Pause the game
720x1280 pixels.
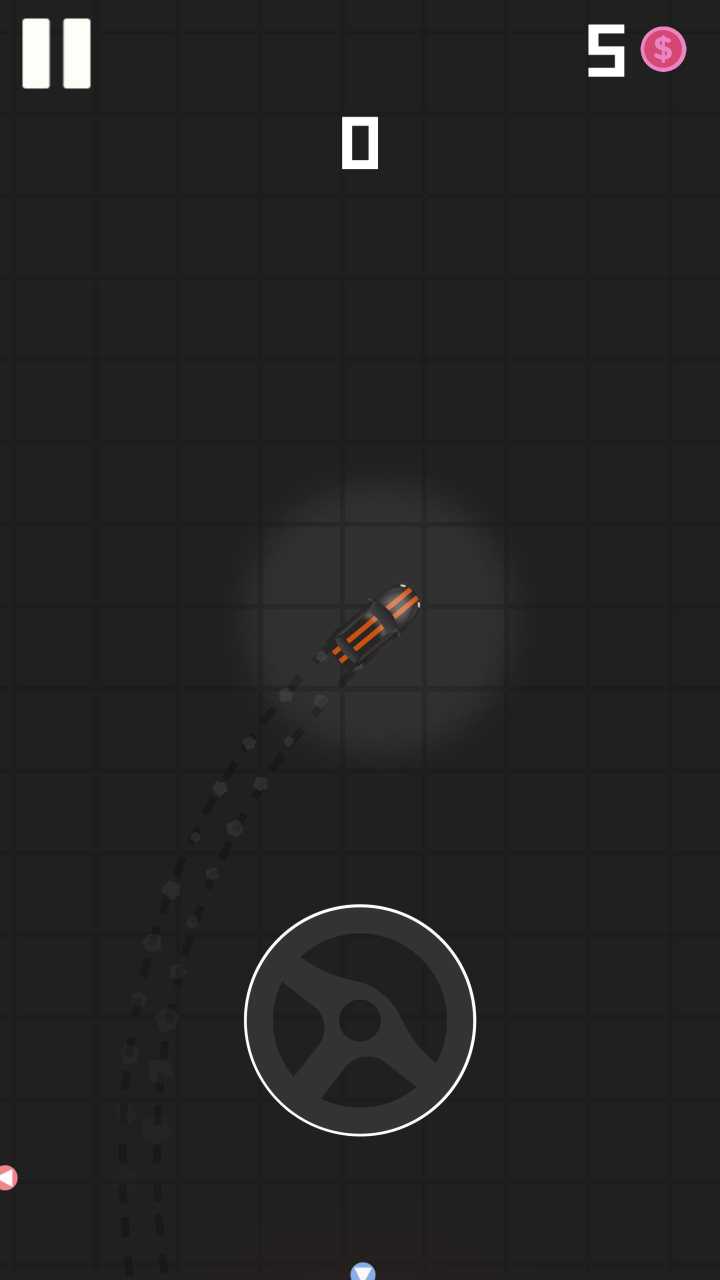coord(56,53)
